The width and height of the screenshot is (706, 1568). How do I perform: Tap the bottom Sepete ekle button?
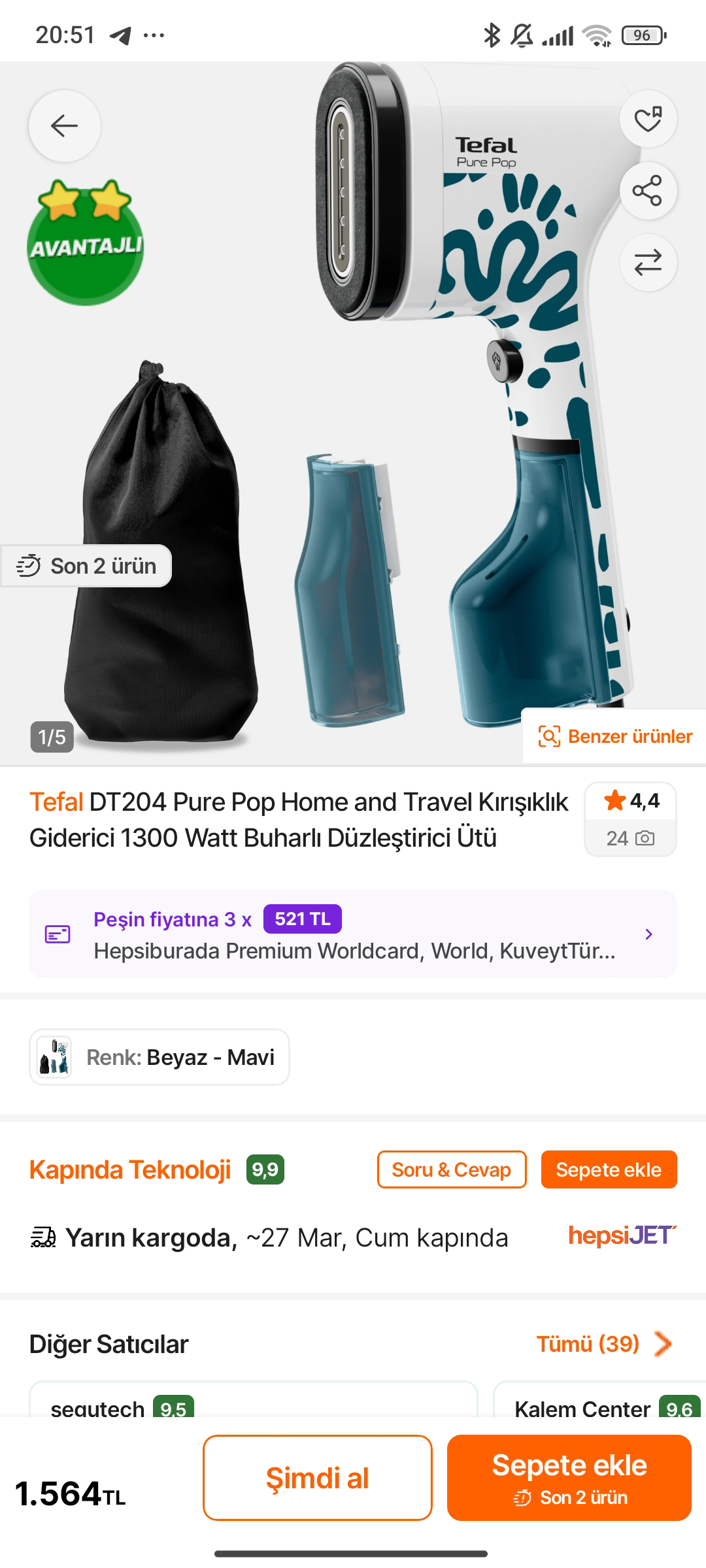569,1478
